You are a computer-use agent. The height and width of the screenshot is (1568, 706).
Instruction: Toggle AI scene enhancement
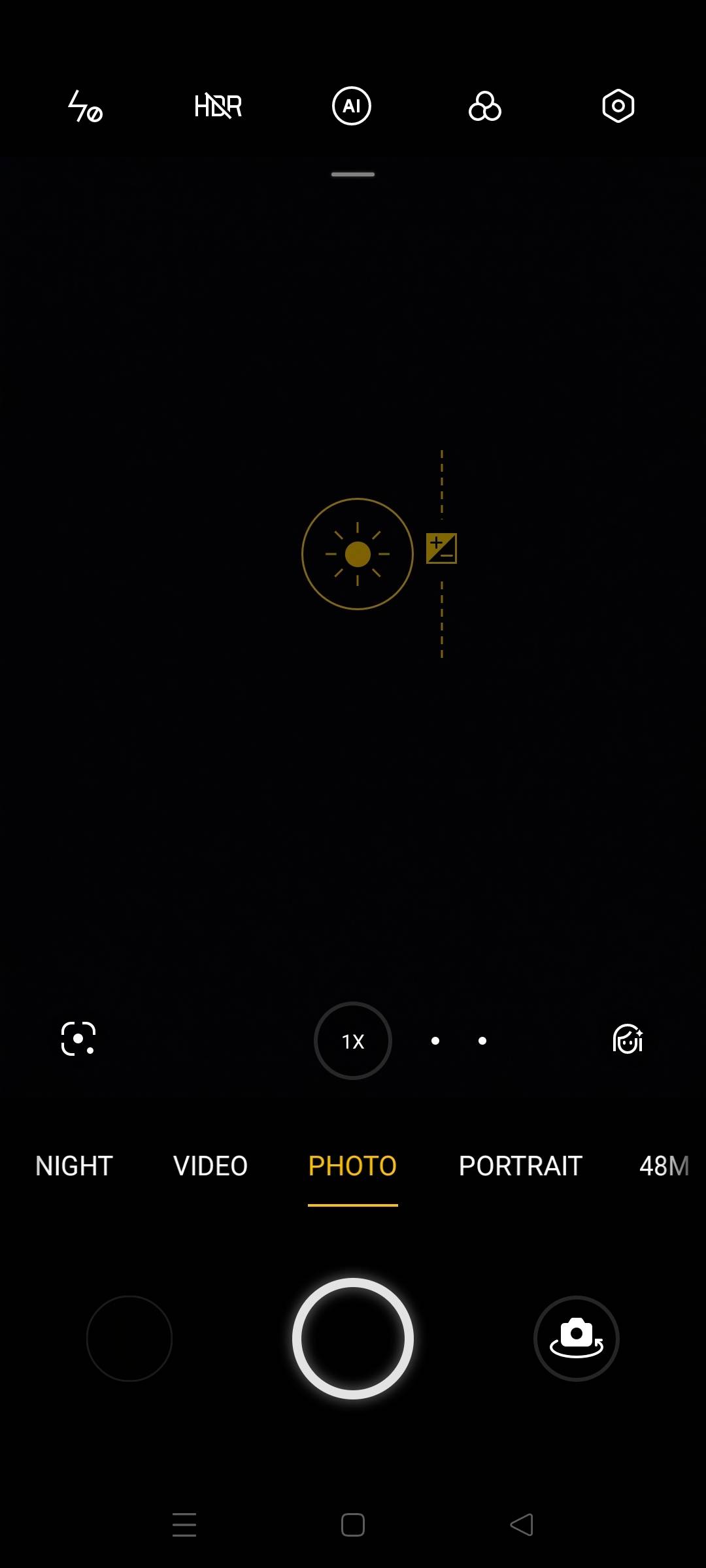click(352, 106)
